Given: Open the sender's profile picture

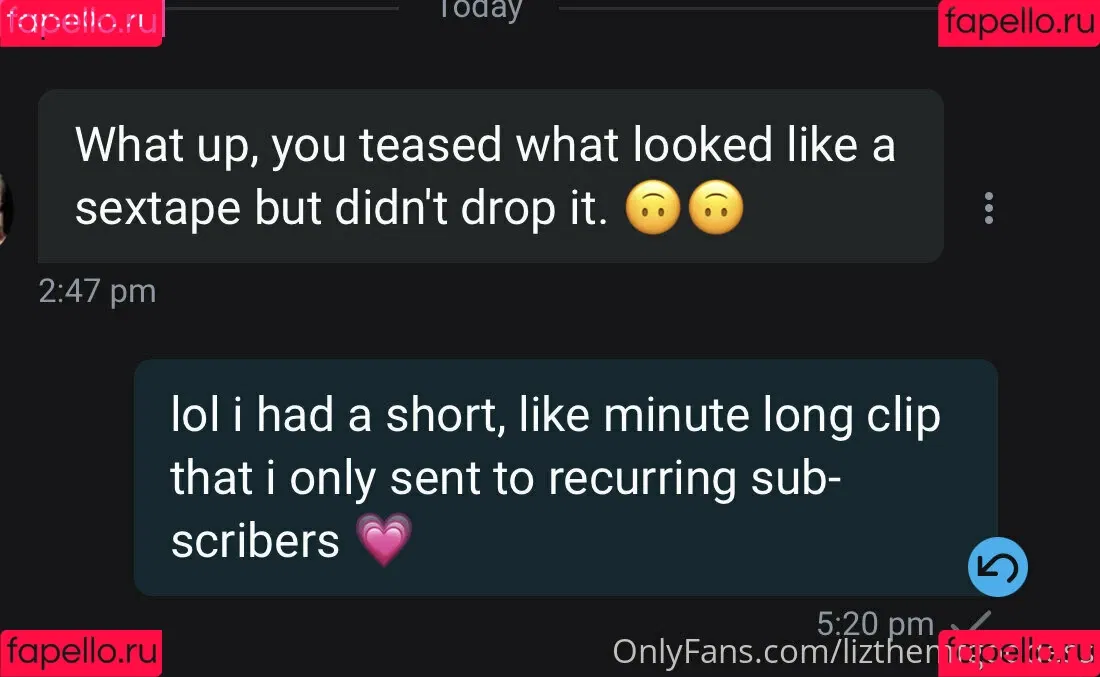Looking at the screenshot, I should (x=6, y=210).
